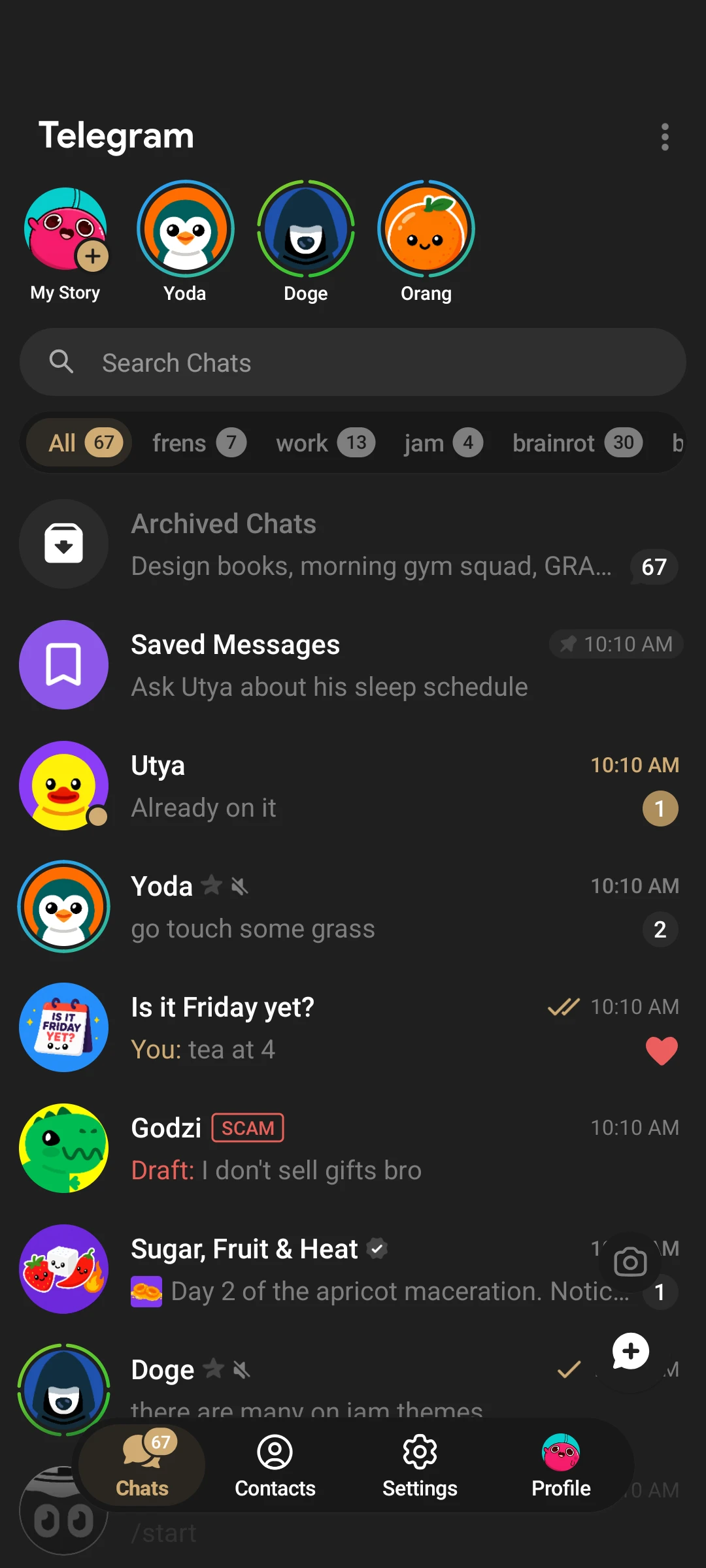Screen dimensions: 706x1568
Task: Switch to the Profile tab
Action: 561,1466
